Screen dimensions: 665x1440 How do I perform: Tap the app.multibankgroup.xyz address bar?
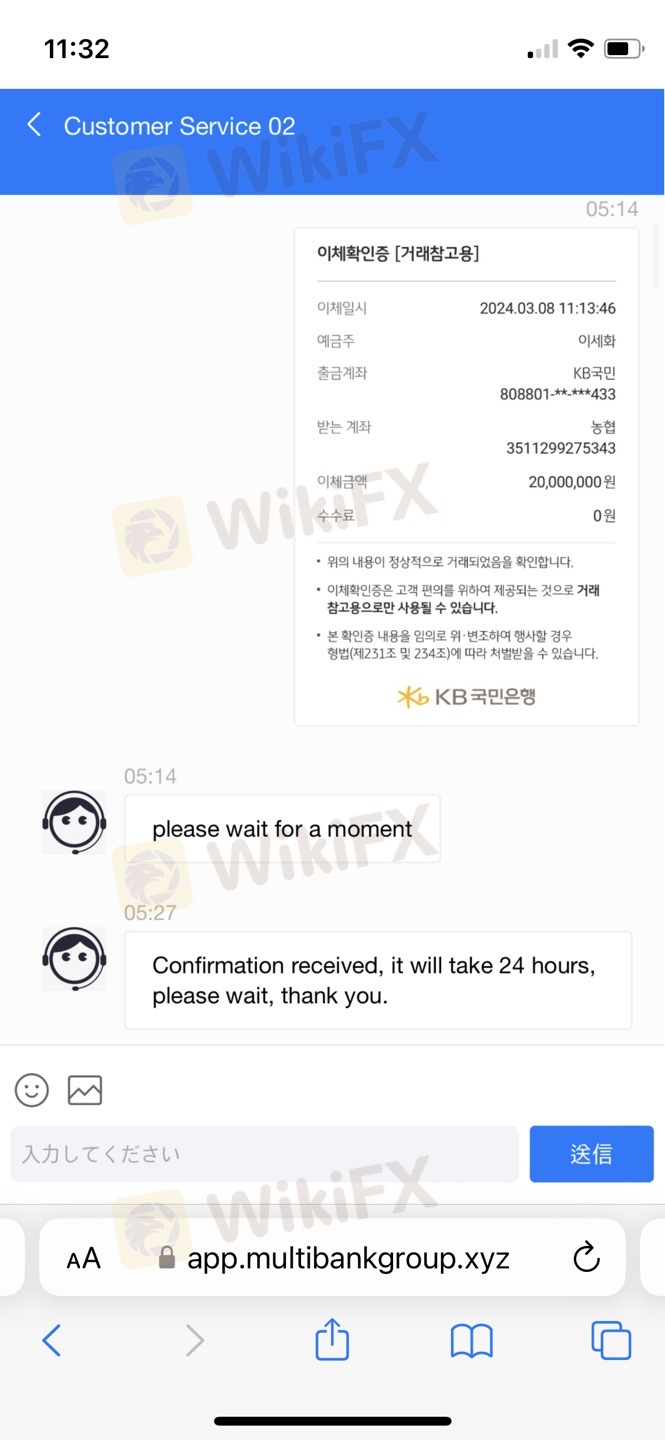[x=348, y=1258]
